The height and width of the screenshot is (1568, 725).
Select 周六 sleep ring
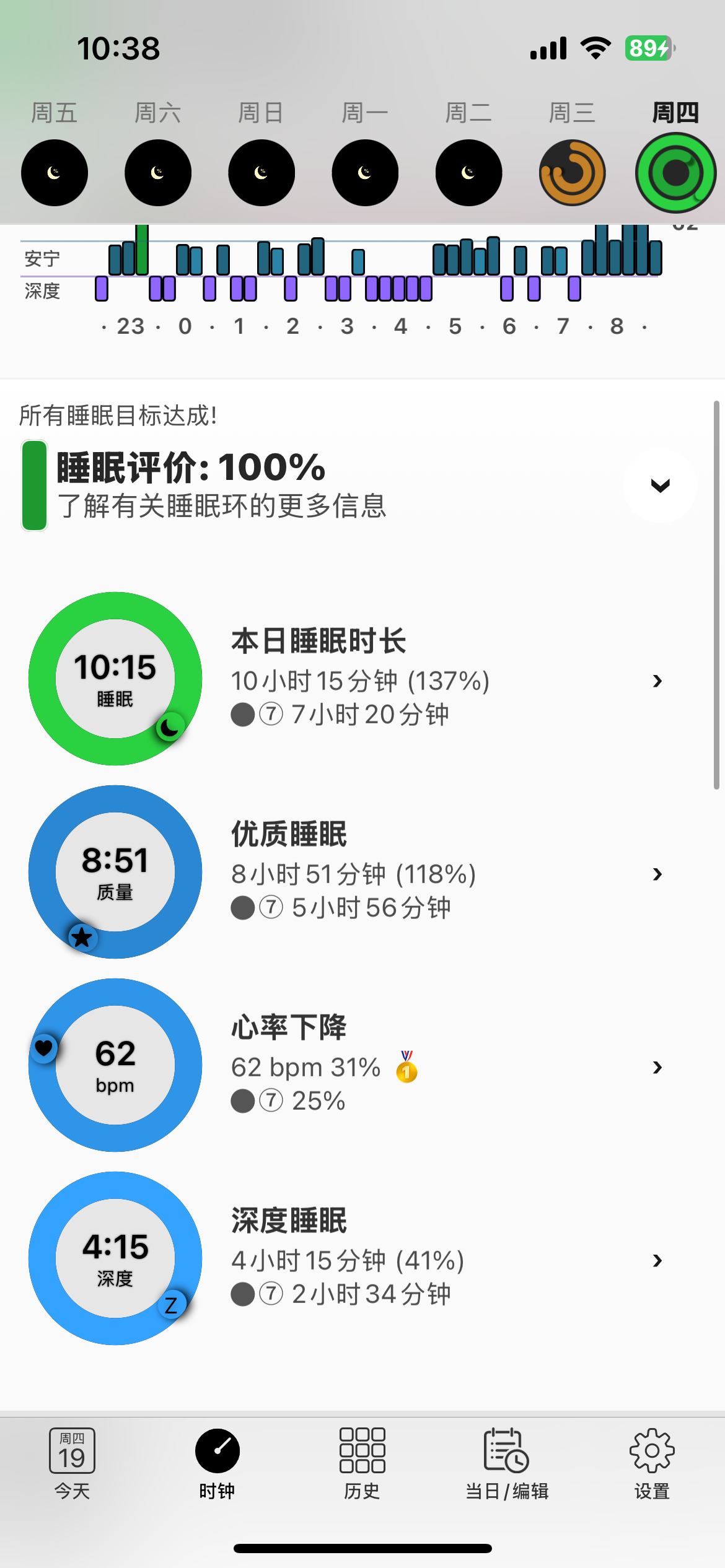point(158,172)
